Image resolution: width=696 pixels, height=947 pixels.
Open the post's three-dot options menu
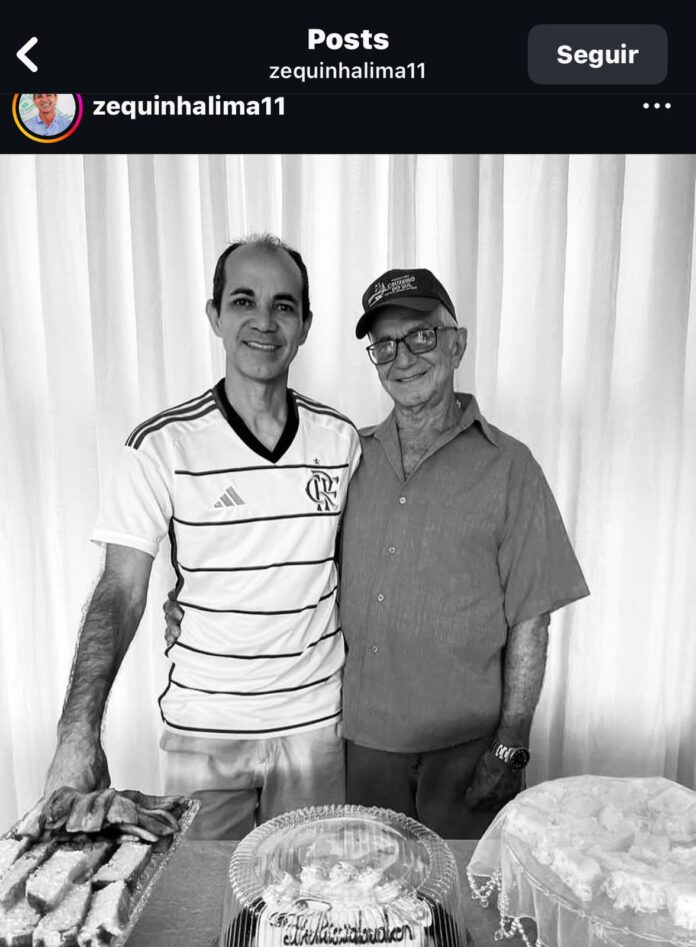pos(657,106)
